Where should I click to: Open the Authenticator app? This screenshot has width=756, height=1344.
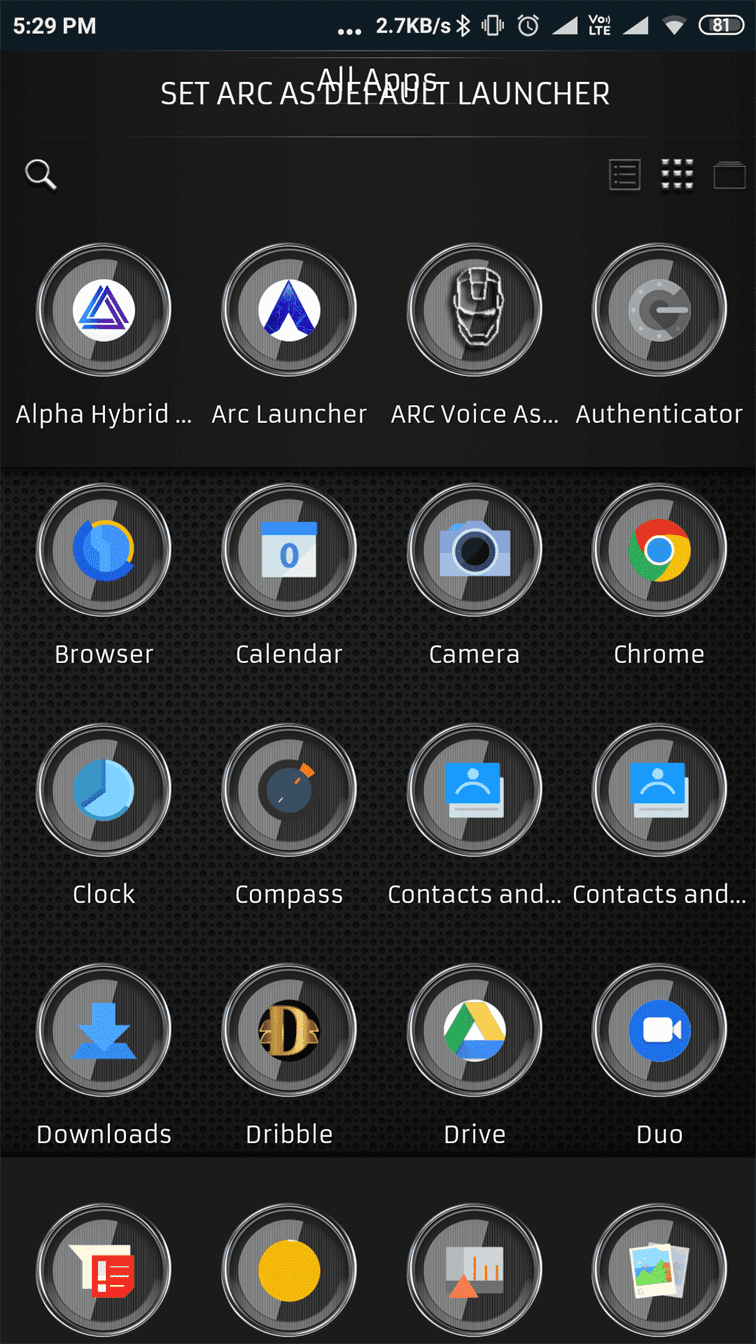pyautogui.click(x=659, y=310)
